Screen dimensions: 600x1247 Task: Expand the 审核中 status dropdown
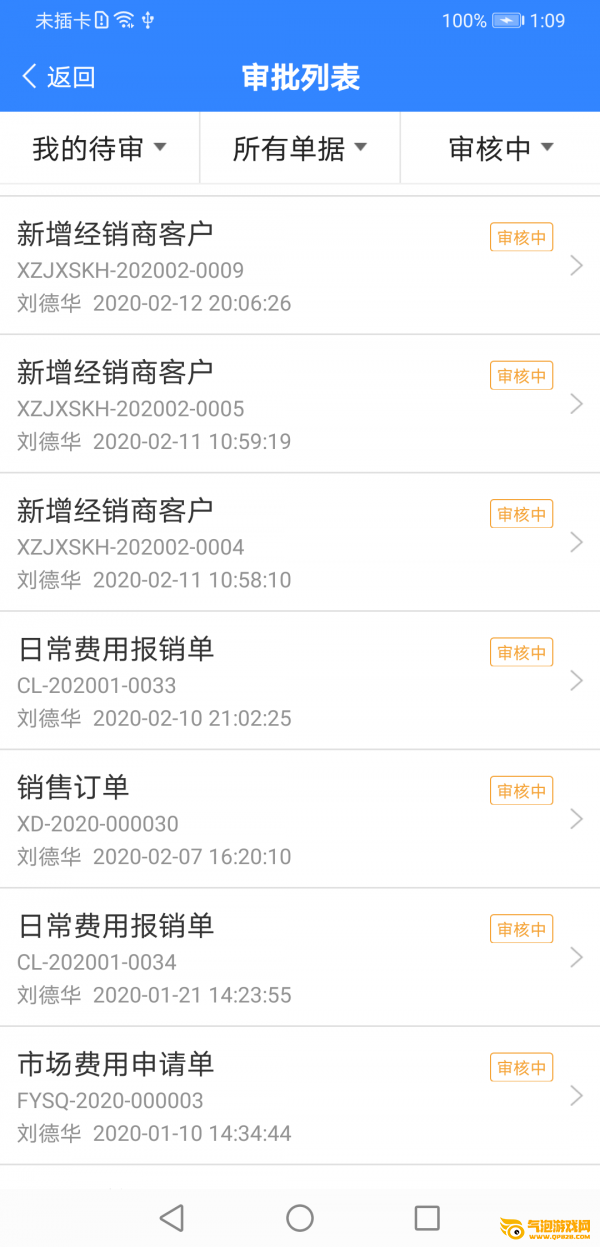[500, 149]
